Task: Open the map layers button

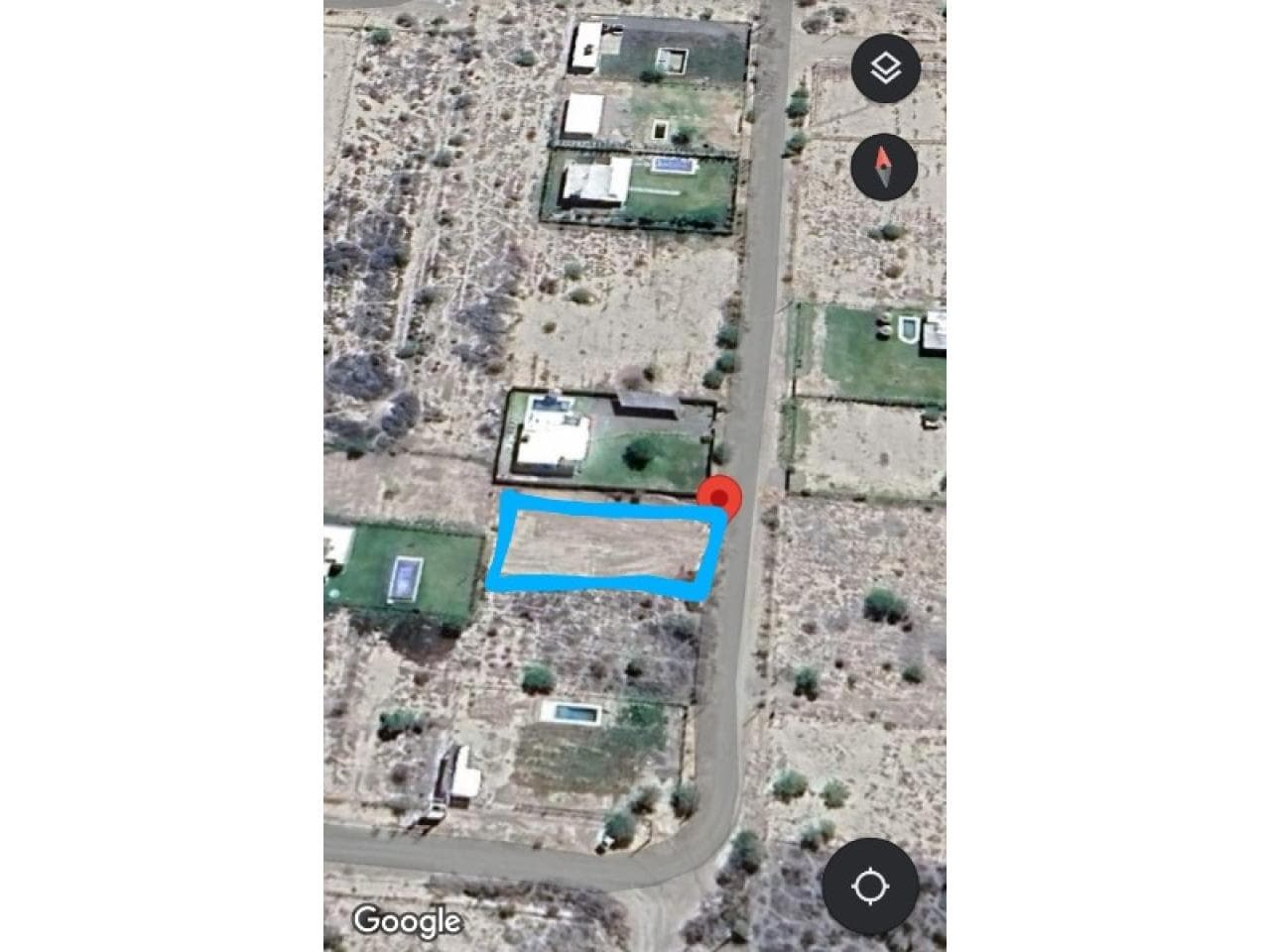Action: click(885, 68)
